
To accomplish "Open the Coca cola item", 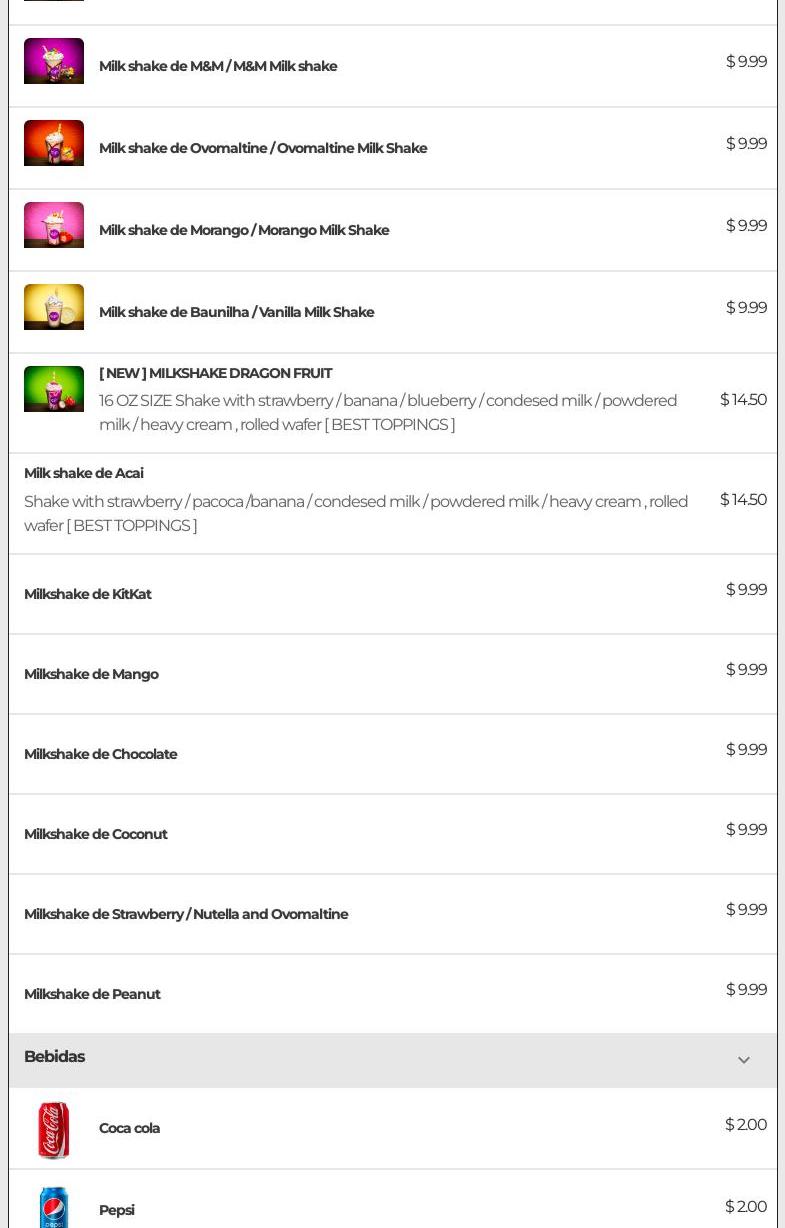I will [x=129, y=1128].
